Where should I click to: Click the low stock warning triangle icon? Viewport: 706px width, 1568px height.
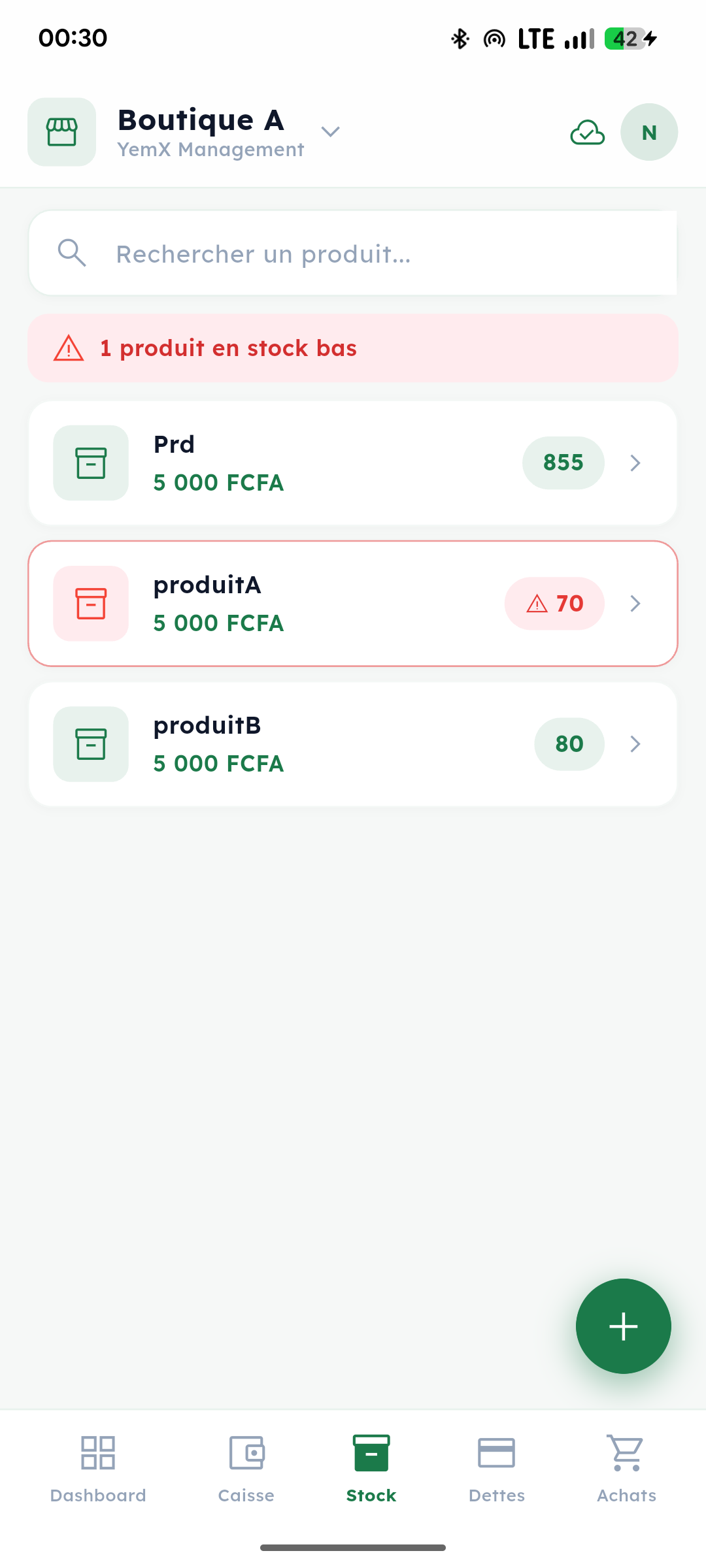pos(67,348)
